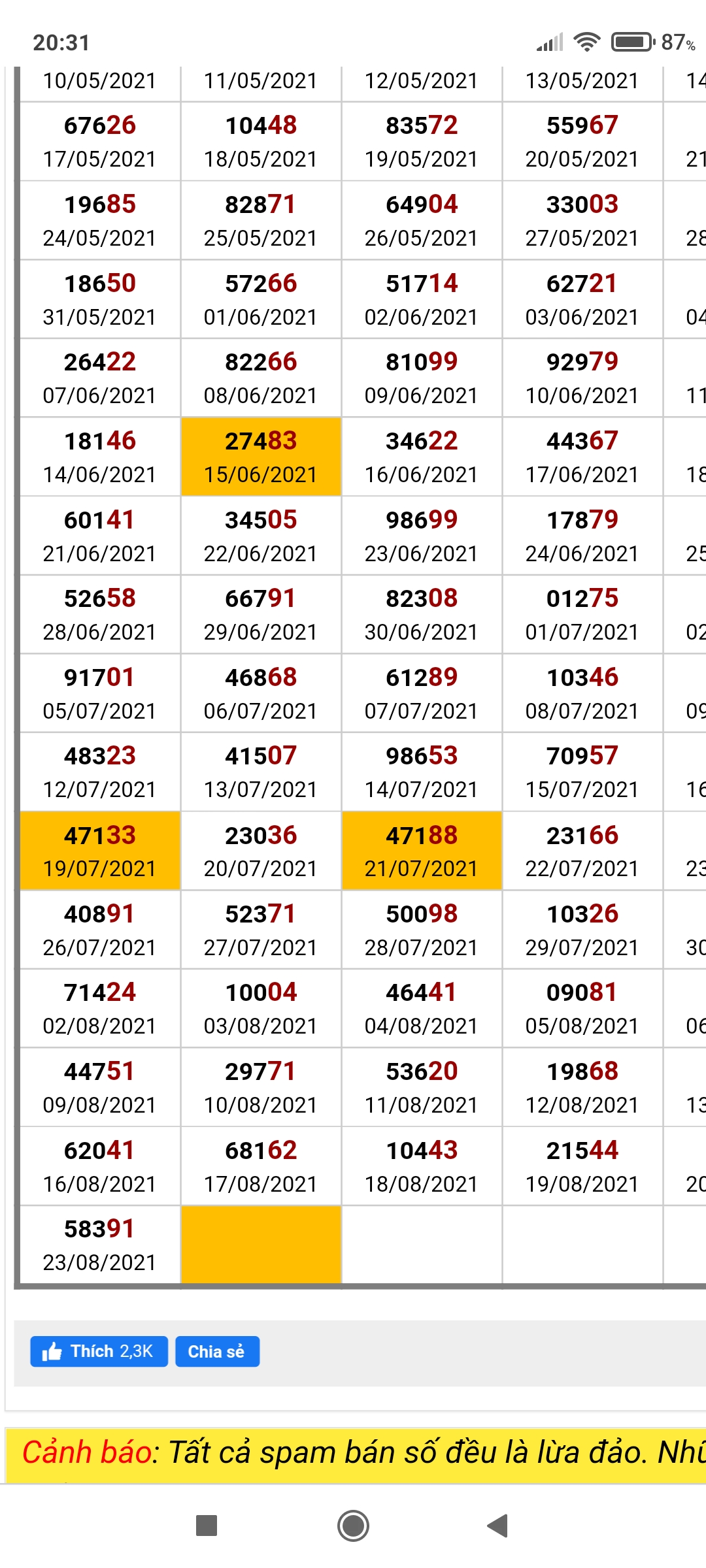
Task: Share the page via Chia sẻ
Action: 217,1351
